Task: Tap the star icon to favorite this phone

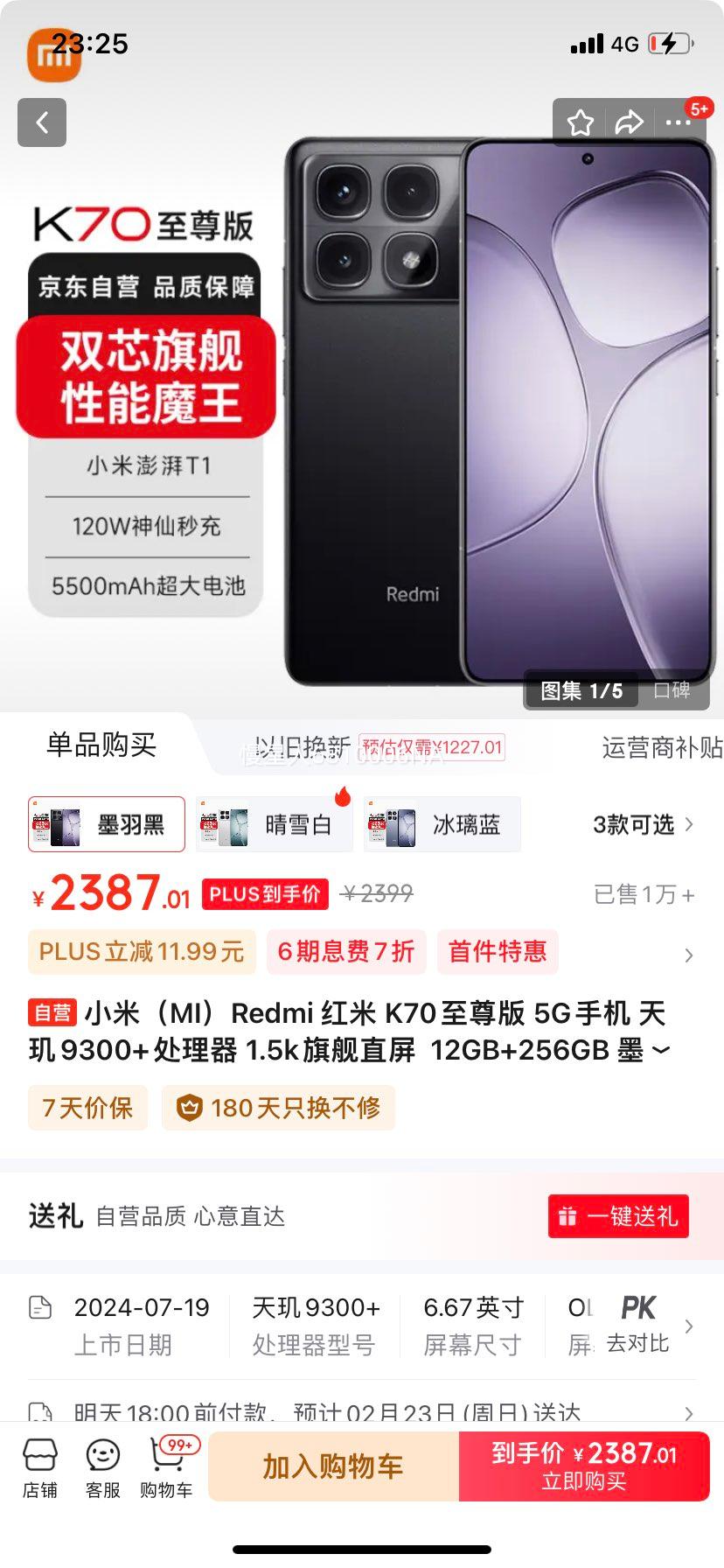Action: click(581, 122)
